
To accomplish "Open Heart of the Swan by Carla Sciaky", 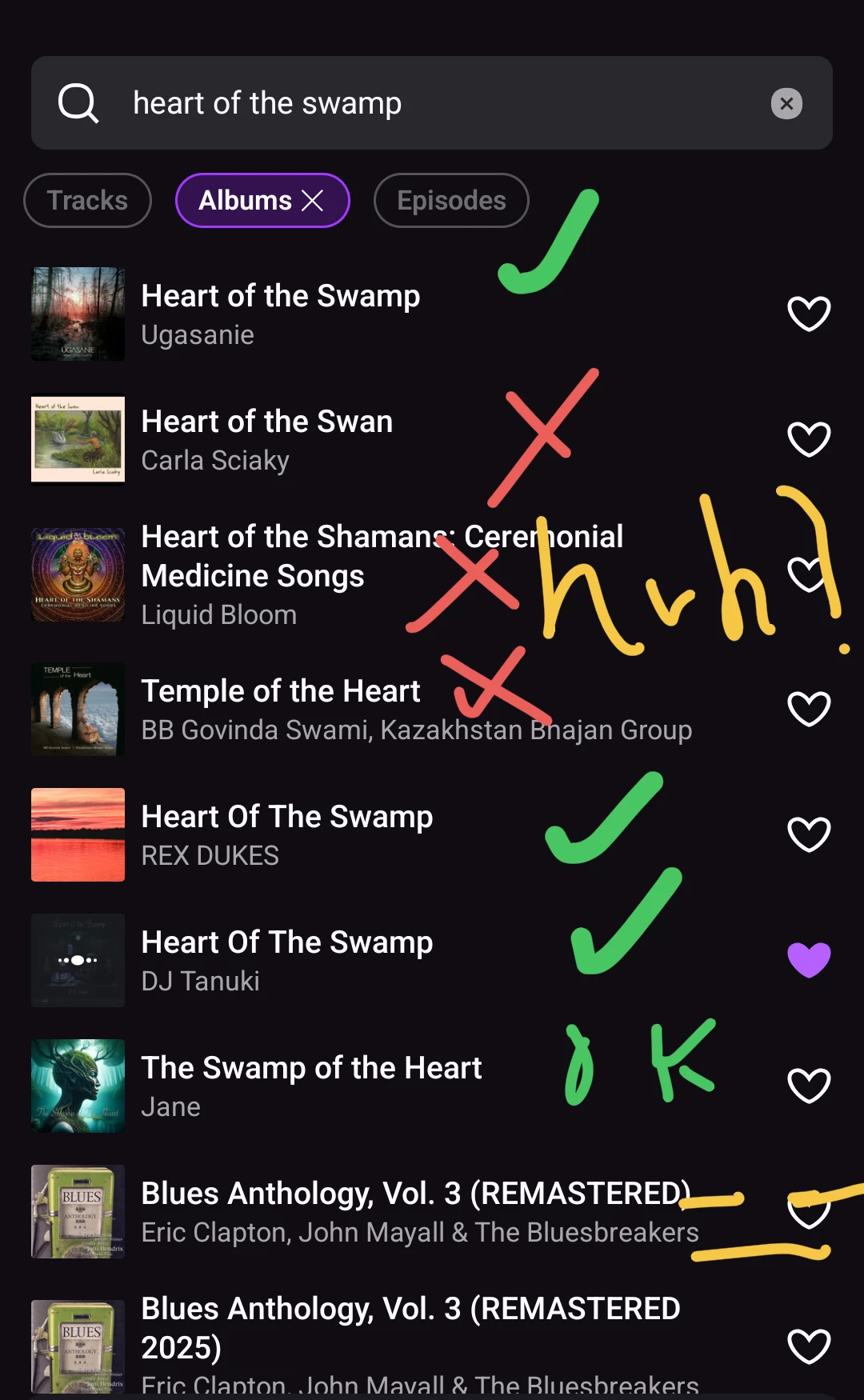I will point(266,439).
